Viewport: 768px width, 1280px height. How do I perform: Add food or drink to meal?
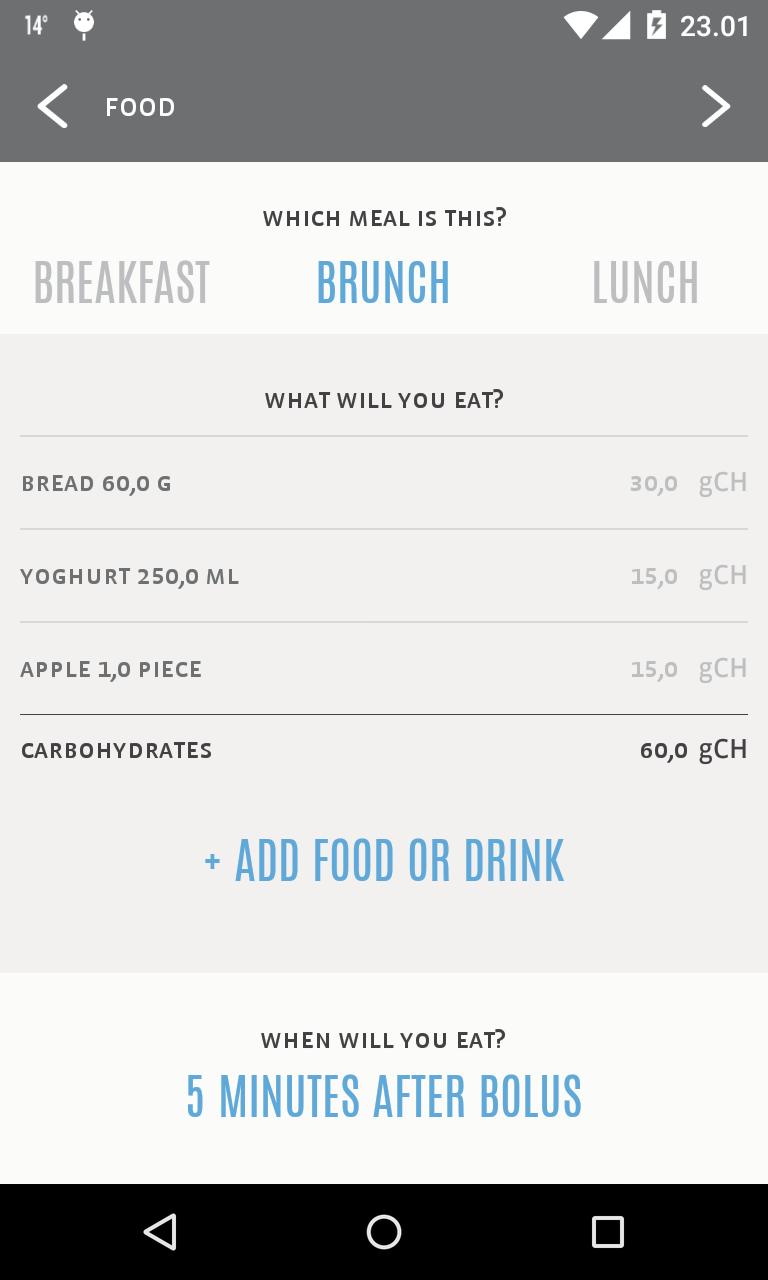[384, 861]
